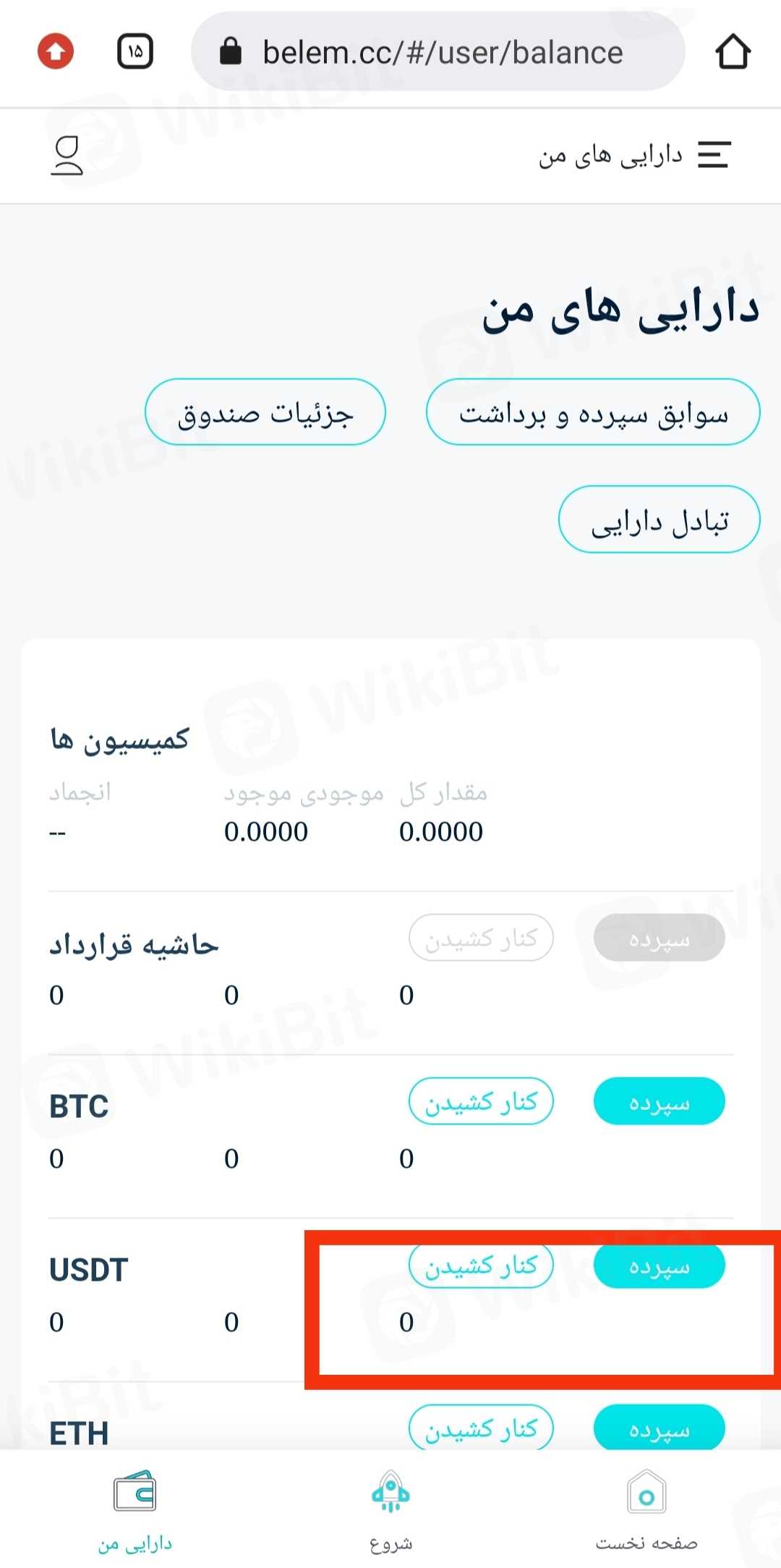This screenshot has width=781, height=1568.
Task: Open the browser tab switcher
Action: [135, 52]
